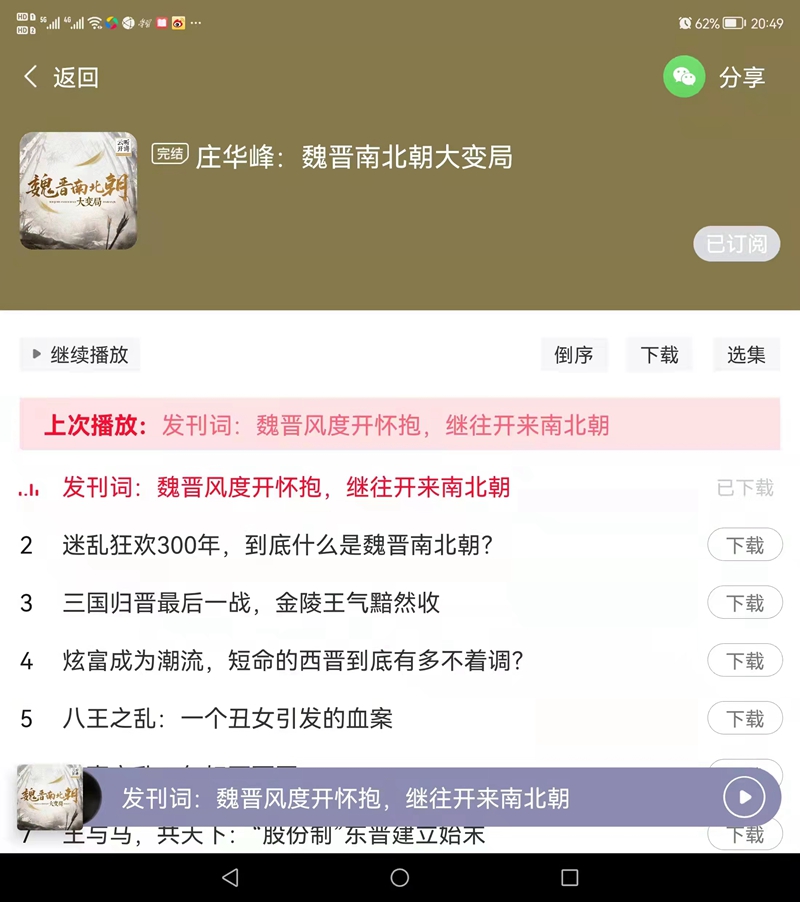Go to the system home screen

click(x=400, y=877)
